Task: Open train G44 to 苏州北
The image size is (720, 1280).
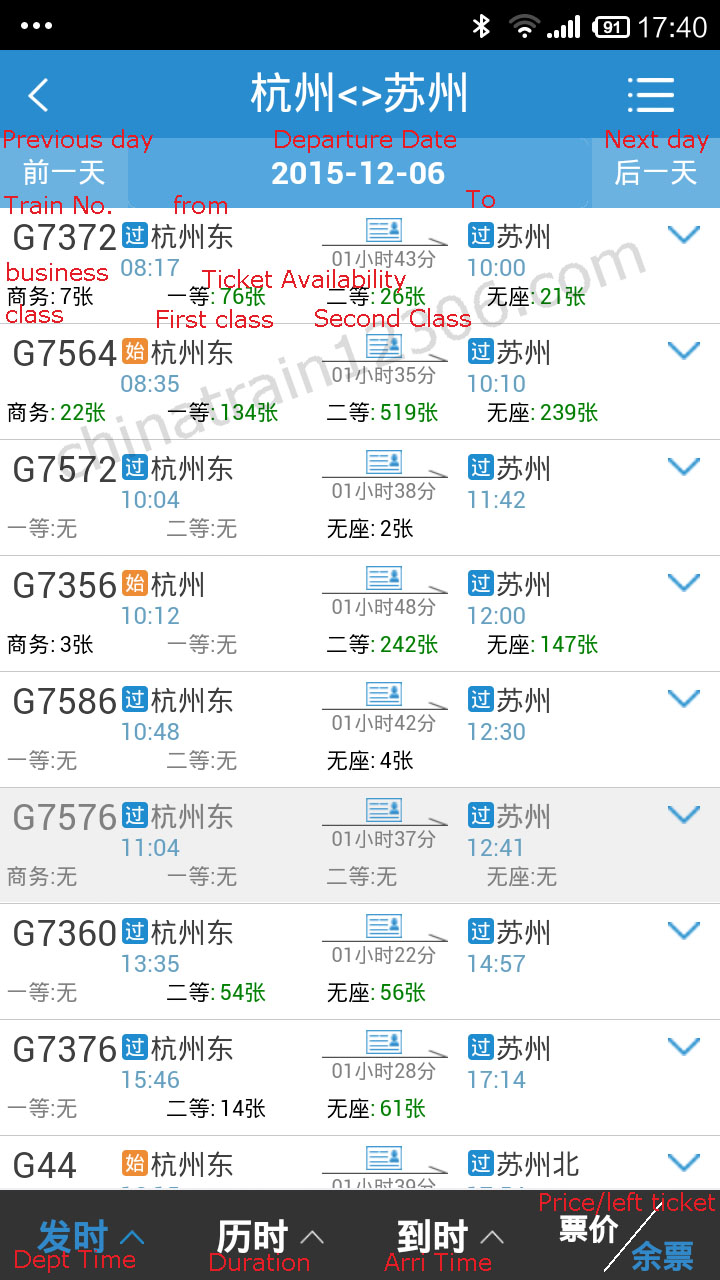Action: point(360,1163)
